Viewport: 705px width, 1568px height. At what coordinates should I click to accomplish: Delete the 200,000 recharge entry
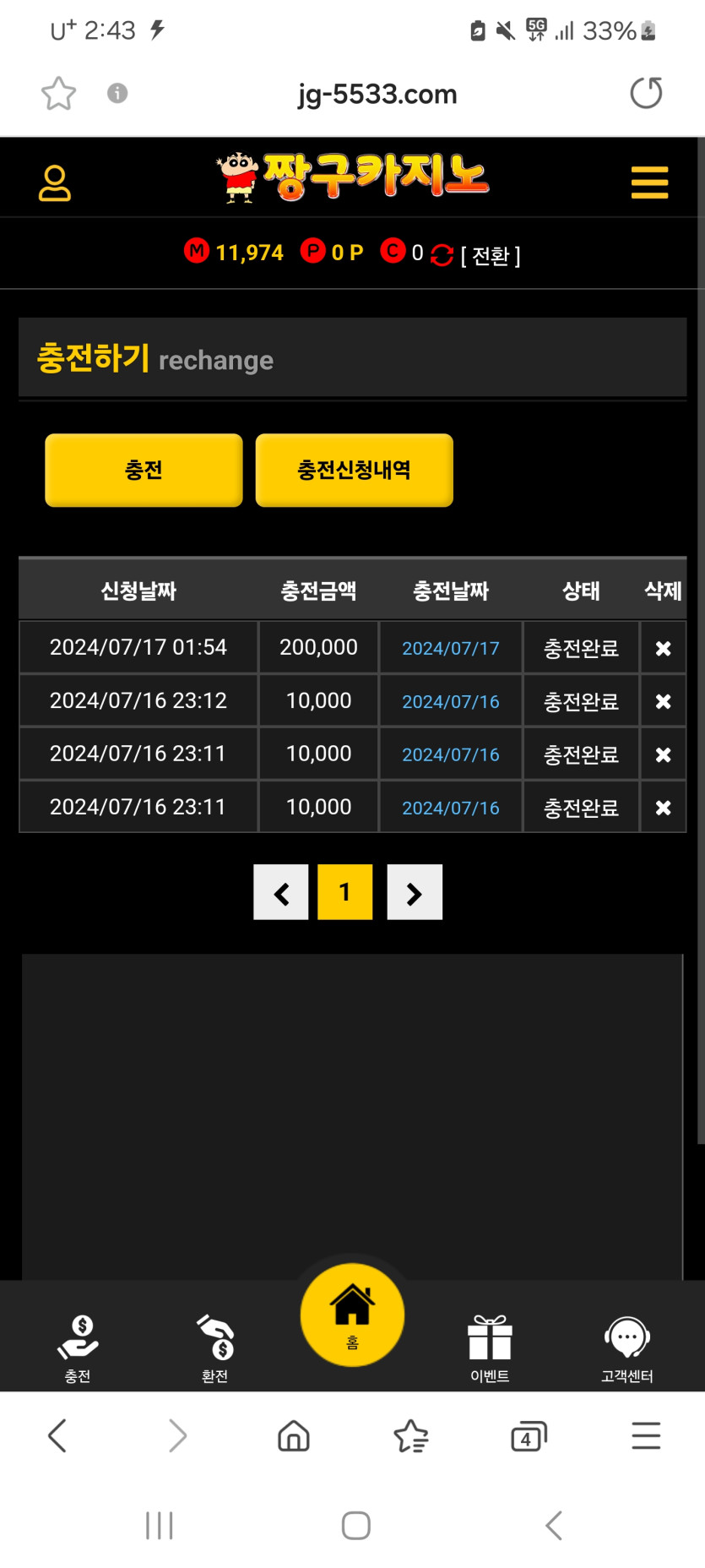[663, 648]
